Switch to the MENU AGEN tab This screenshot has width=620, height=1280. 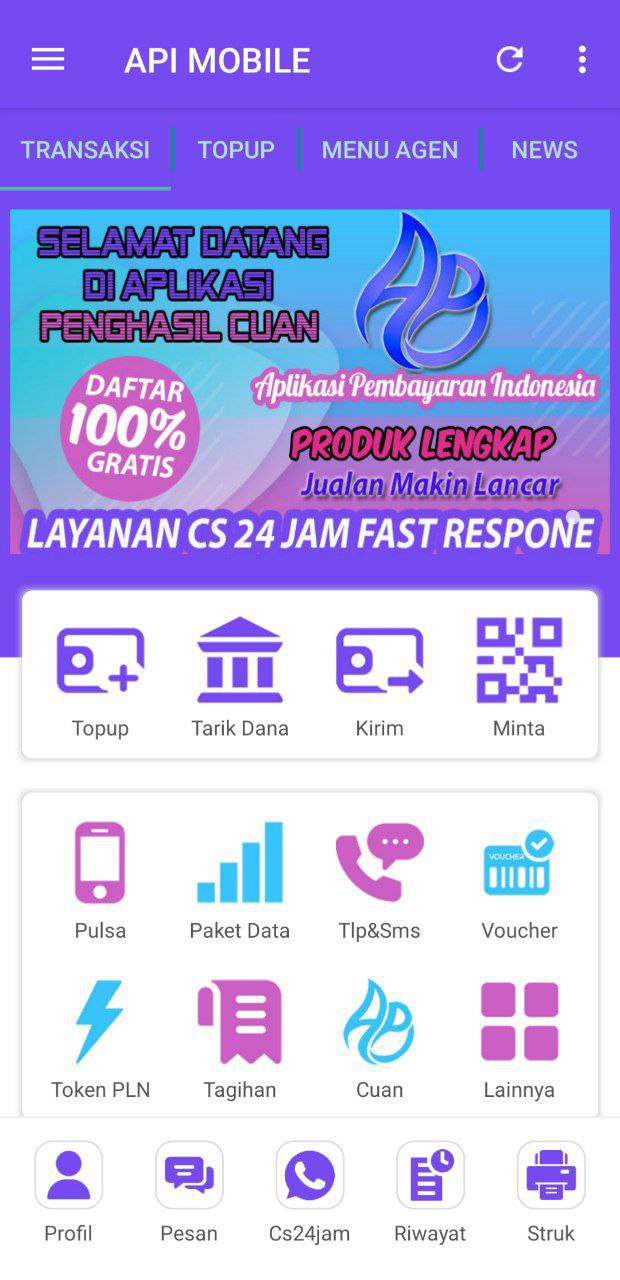pos(390,150)
